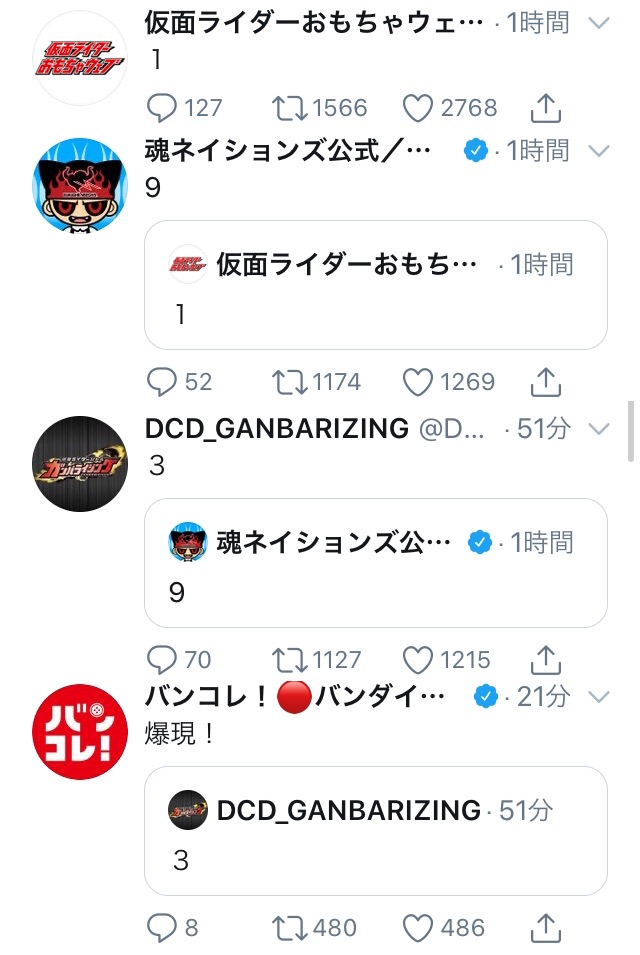
Task: Expand the chevron menu on 魂ネイションズ tweet
Action: click(x=599, y=151)
